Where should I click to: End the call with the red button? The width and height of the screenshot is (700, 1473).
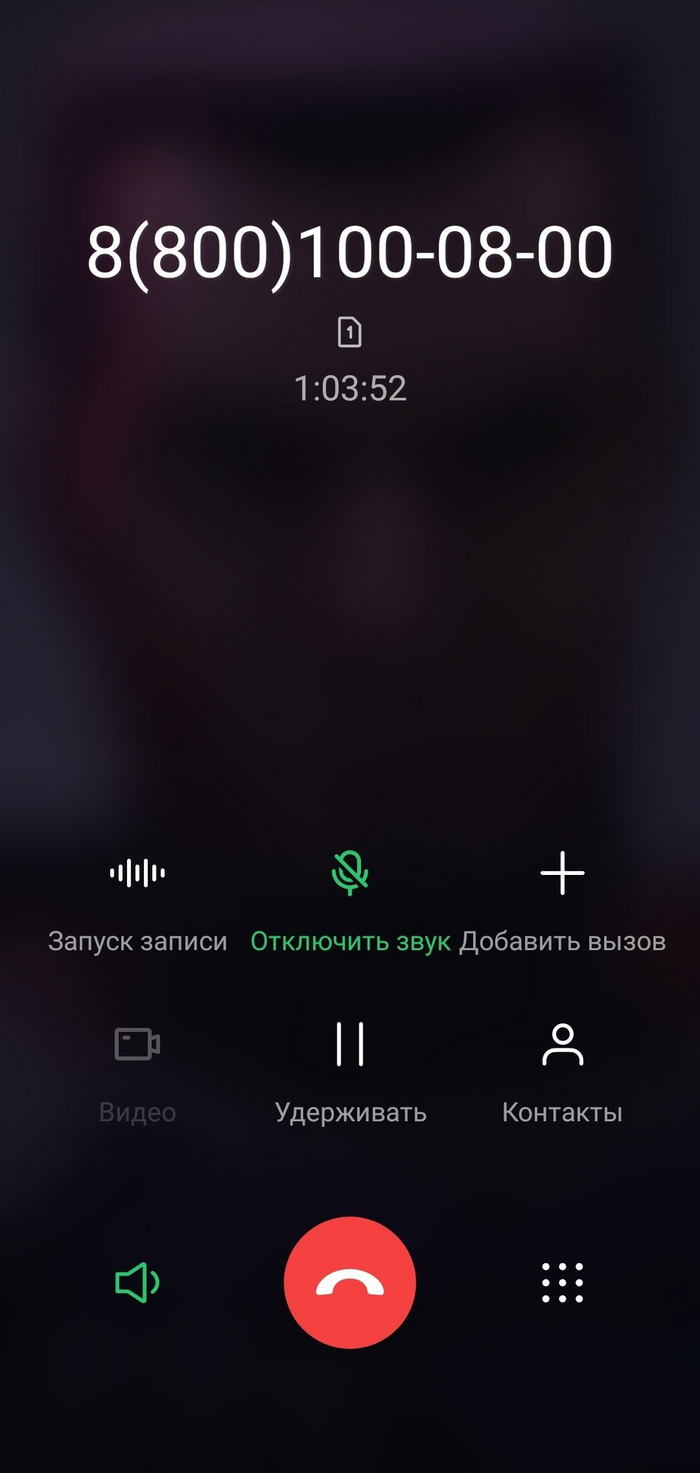350,1283
